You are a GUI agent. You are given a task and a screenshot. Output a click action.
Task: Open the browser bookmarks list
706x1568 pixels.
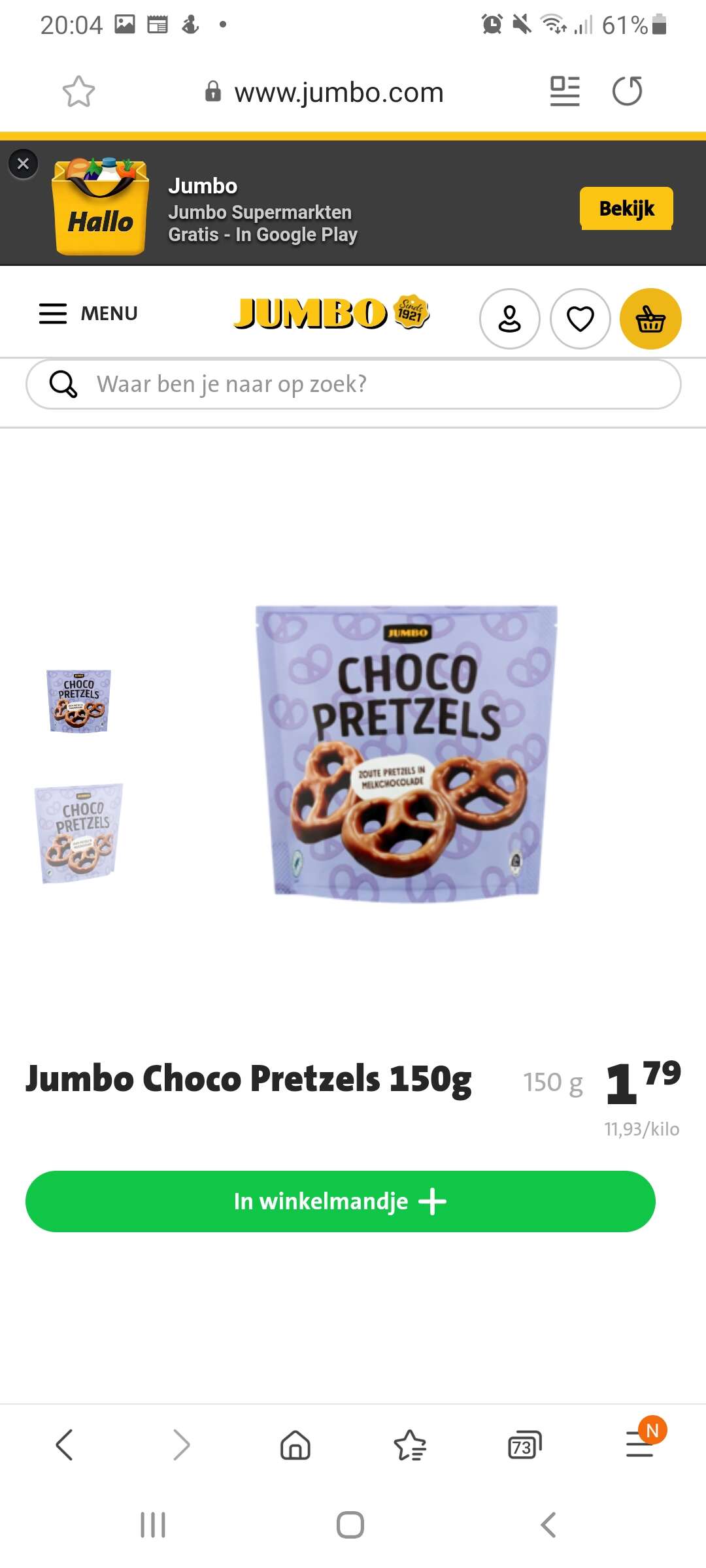(x=410, y=1445)
